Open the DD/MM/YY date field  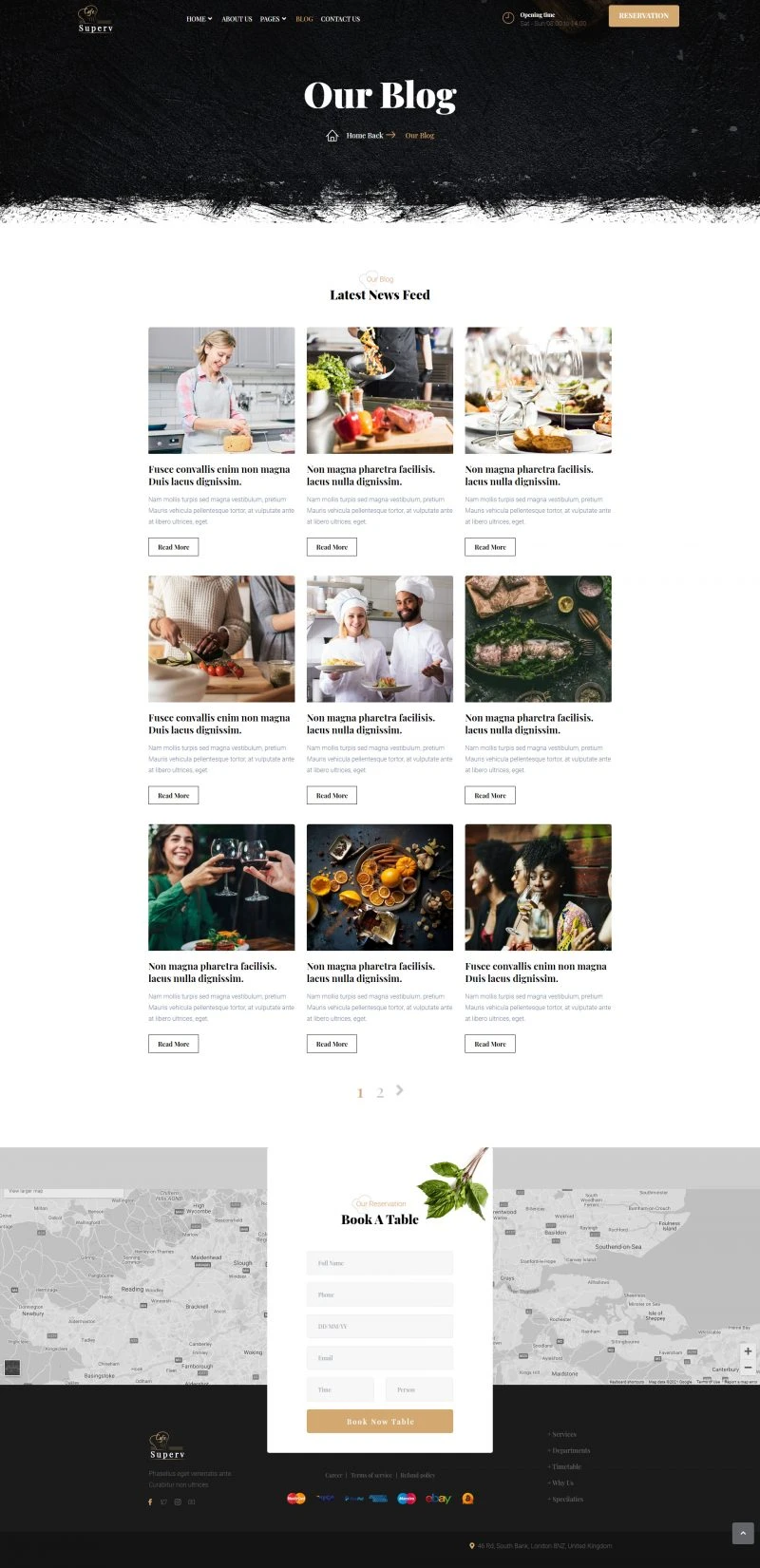pos(379,1327)
